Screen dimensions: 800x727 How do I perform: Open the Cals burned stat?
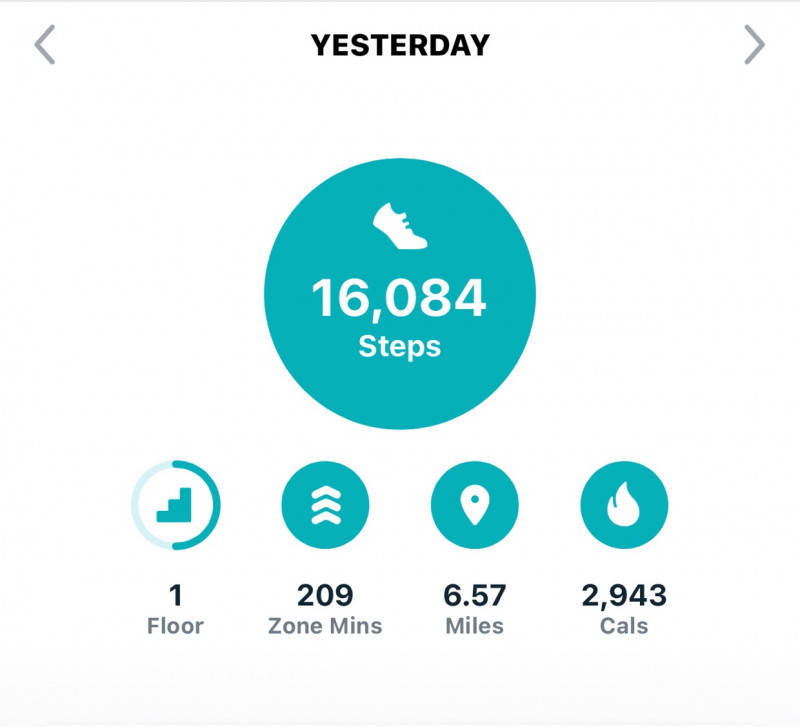click(624, 506)
